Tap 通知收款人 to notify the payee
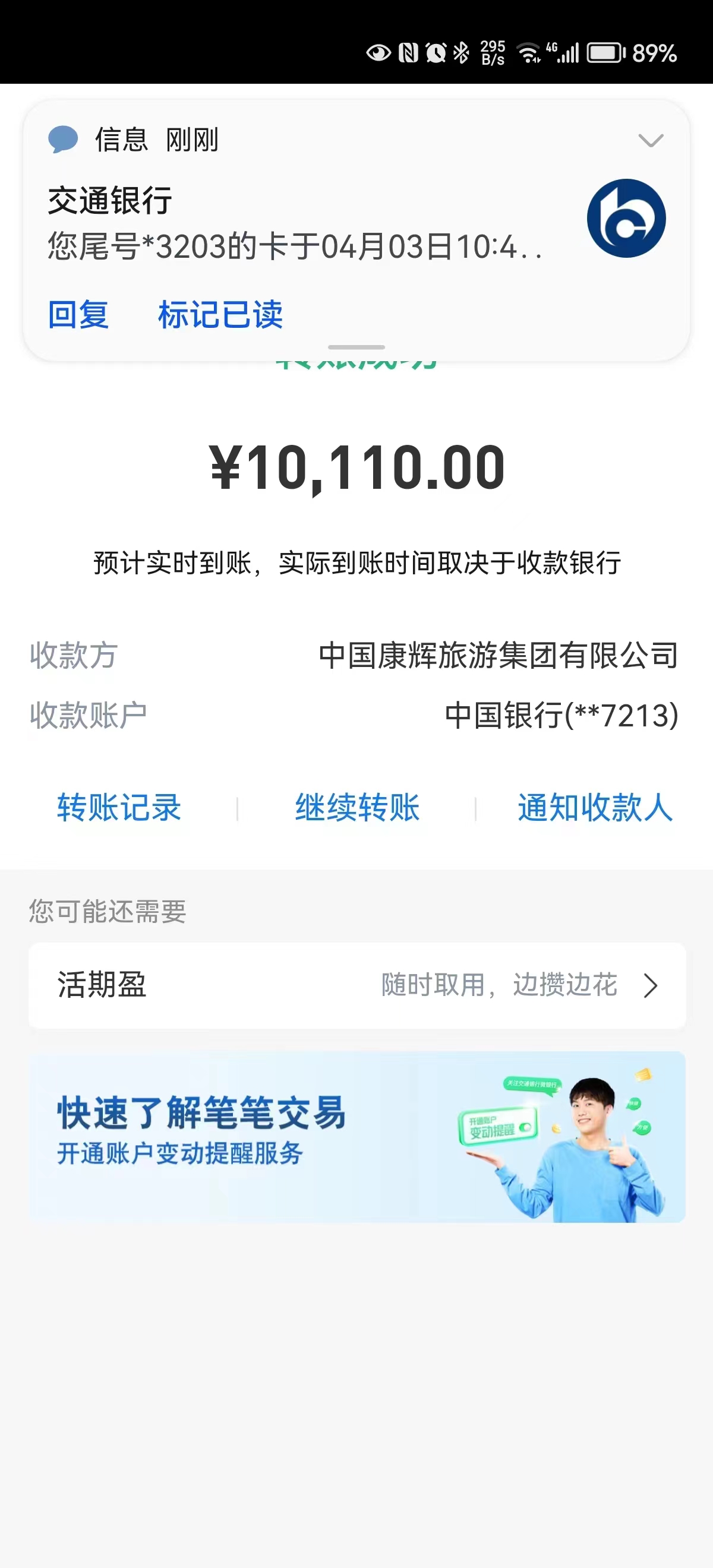The height and width of the screenshot is (1568, 713). pos(595,808)
